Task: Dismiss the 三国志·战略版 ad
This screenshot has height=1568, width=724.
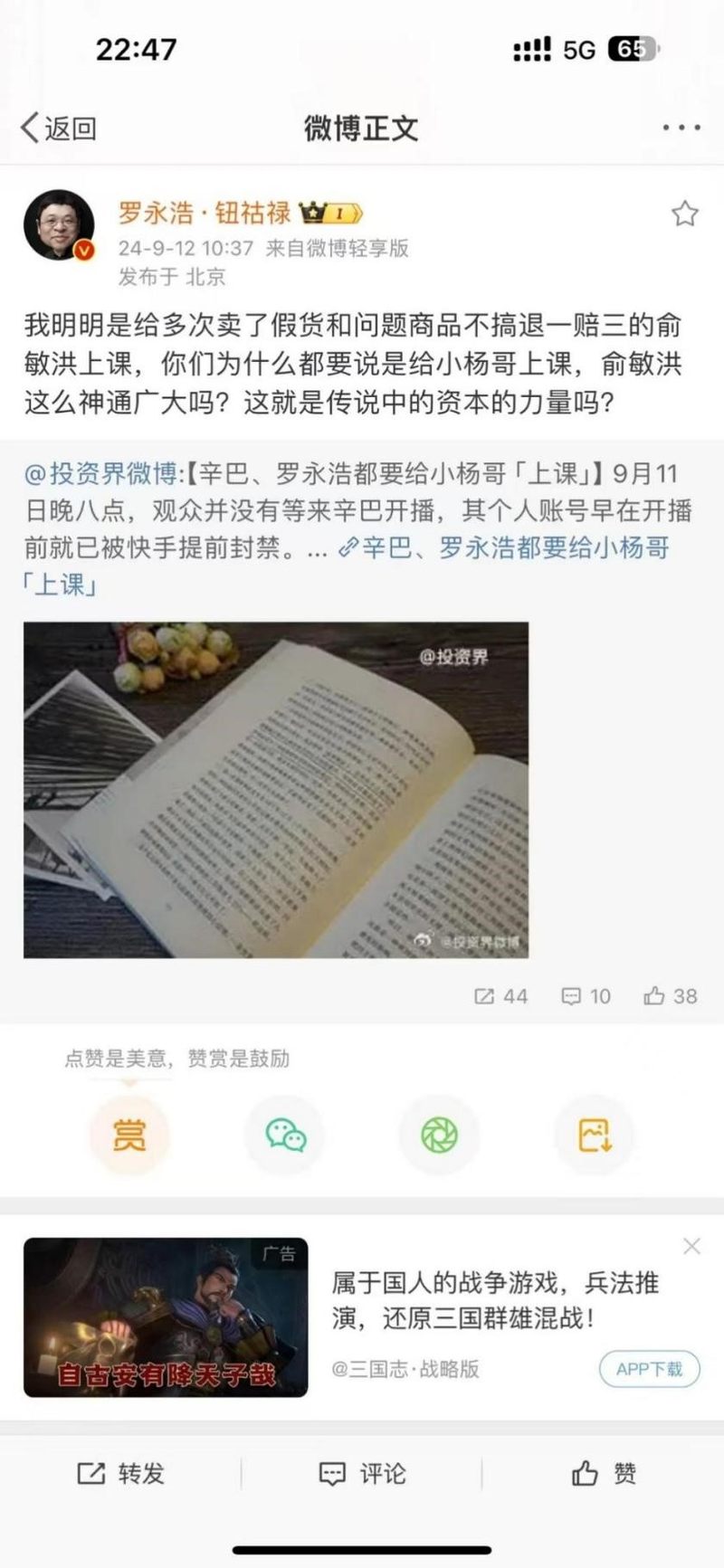Action: (691, 1247)
